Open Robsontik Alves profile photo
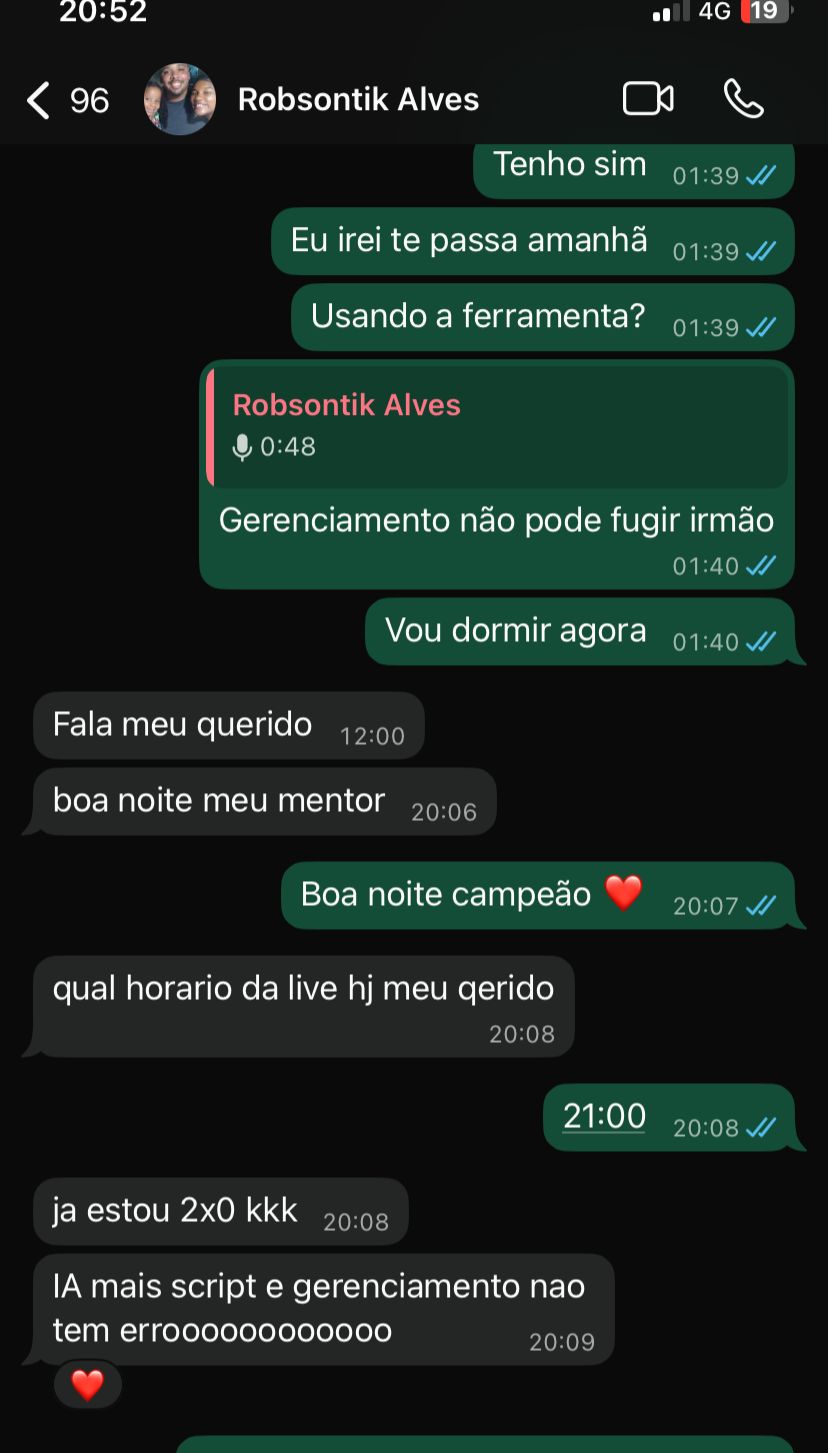The width and height of the screenshot is (828, 1453). pyautogui.click(x=180, y=99)
